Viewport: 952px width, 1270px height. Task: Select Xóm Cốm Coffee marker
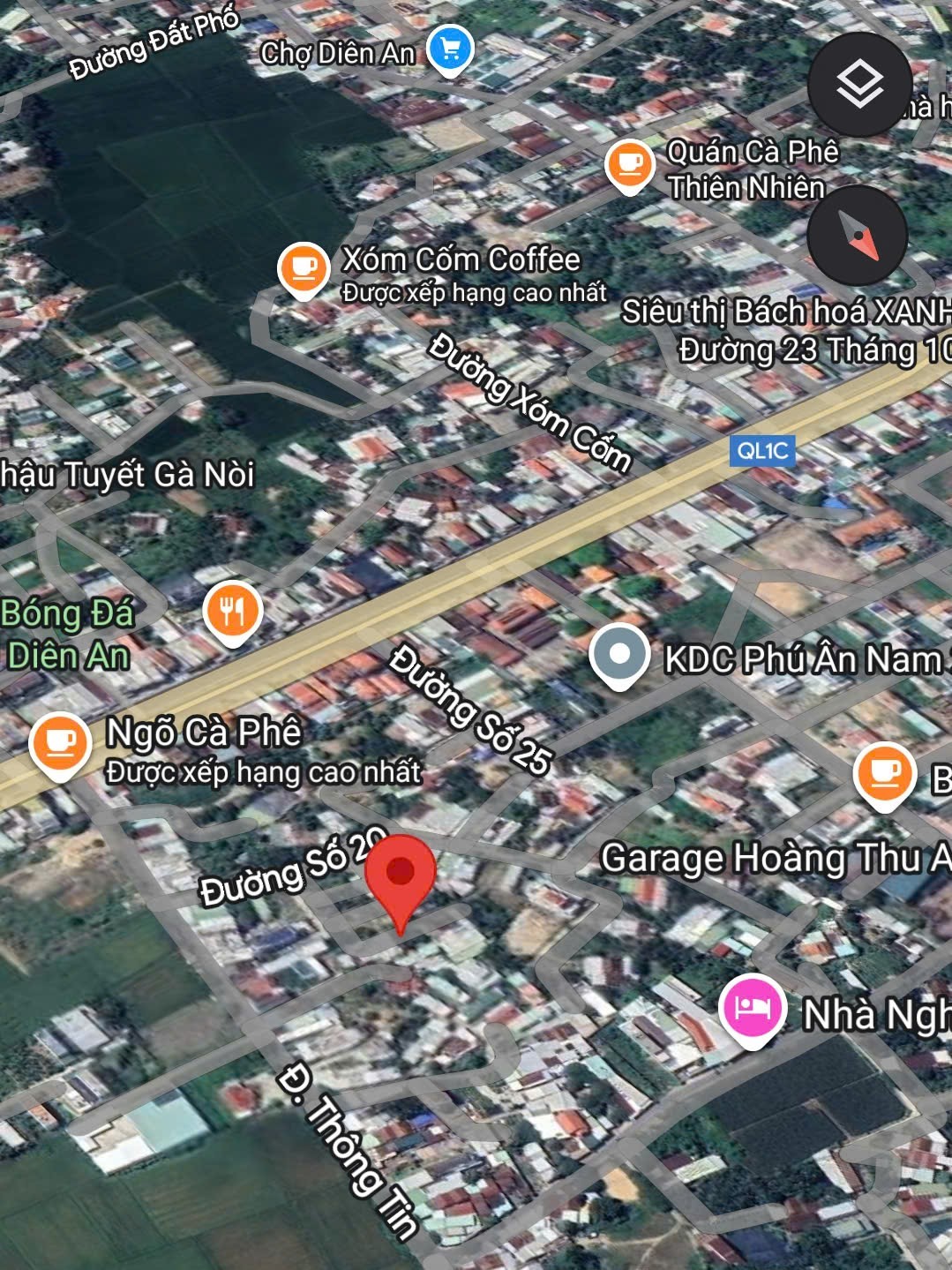(x=304, y=268)
